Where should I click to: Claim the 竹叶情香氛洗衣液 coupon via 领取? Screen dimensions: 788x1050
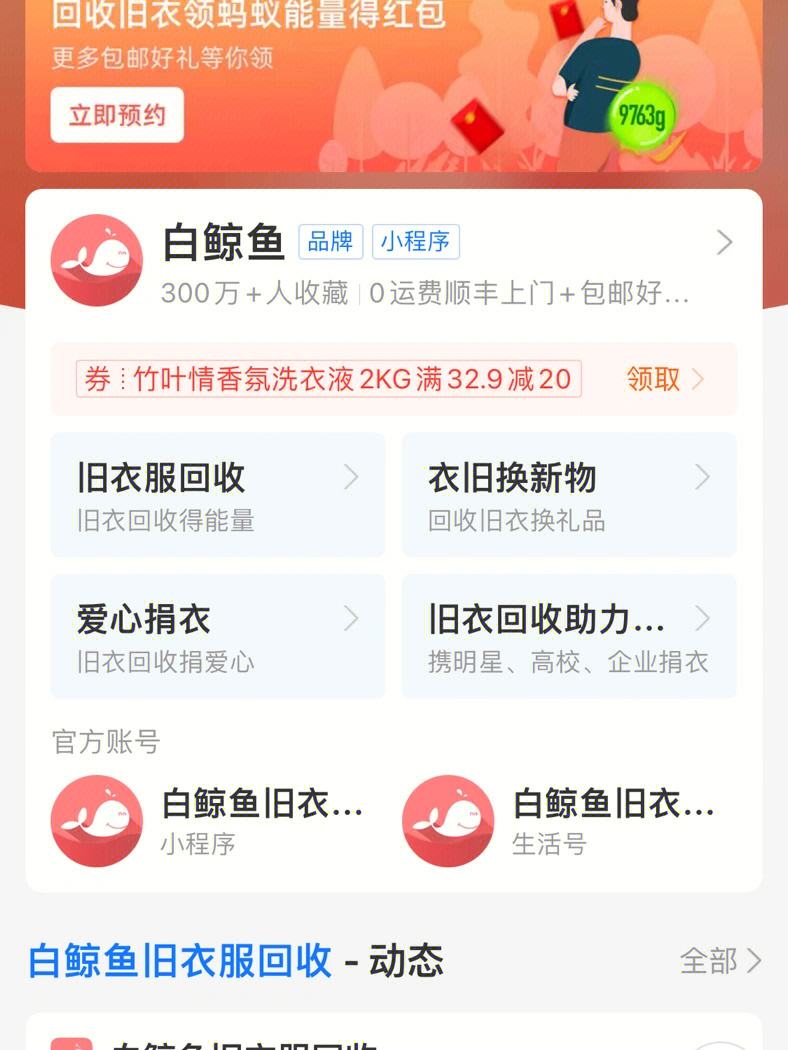click(665, 379)
